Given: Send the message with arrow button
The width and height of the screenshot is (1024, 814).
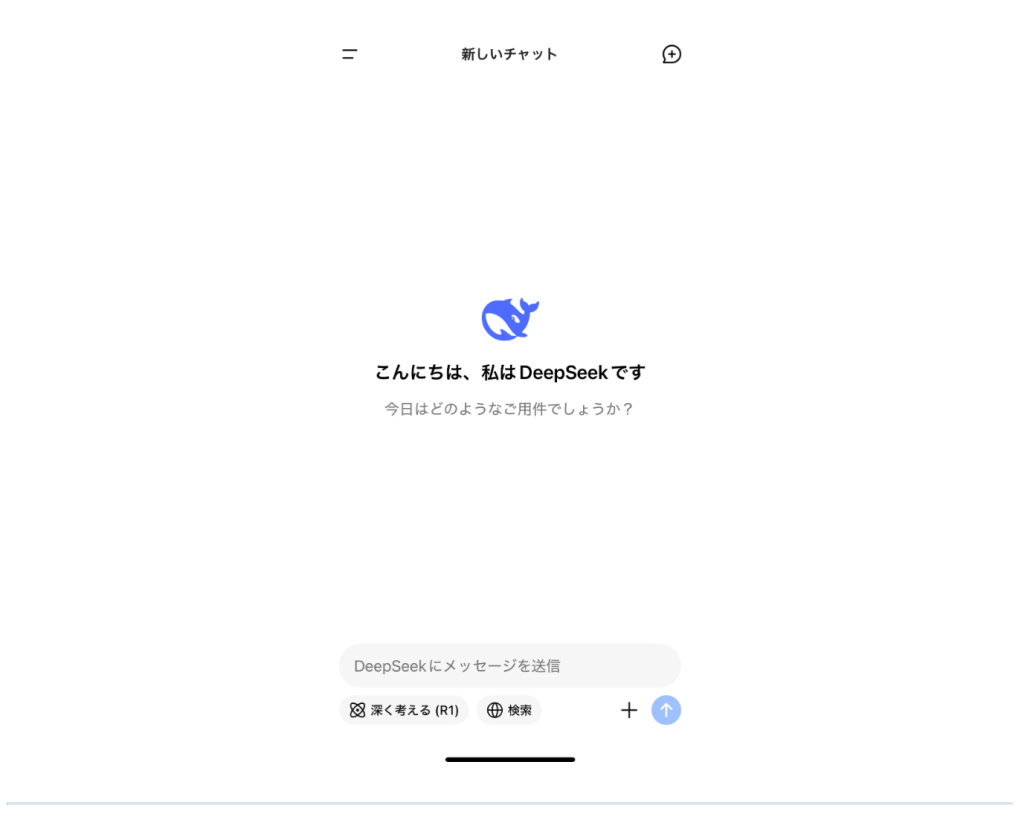Looking at the screenshot, I should point(666,710).
